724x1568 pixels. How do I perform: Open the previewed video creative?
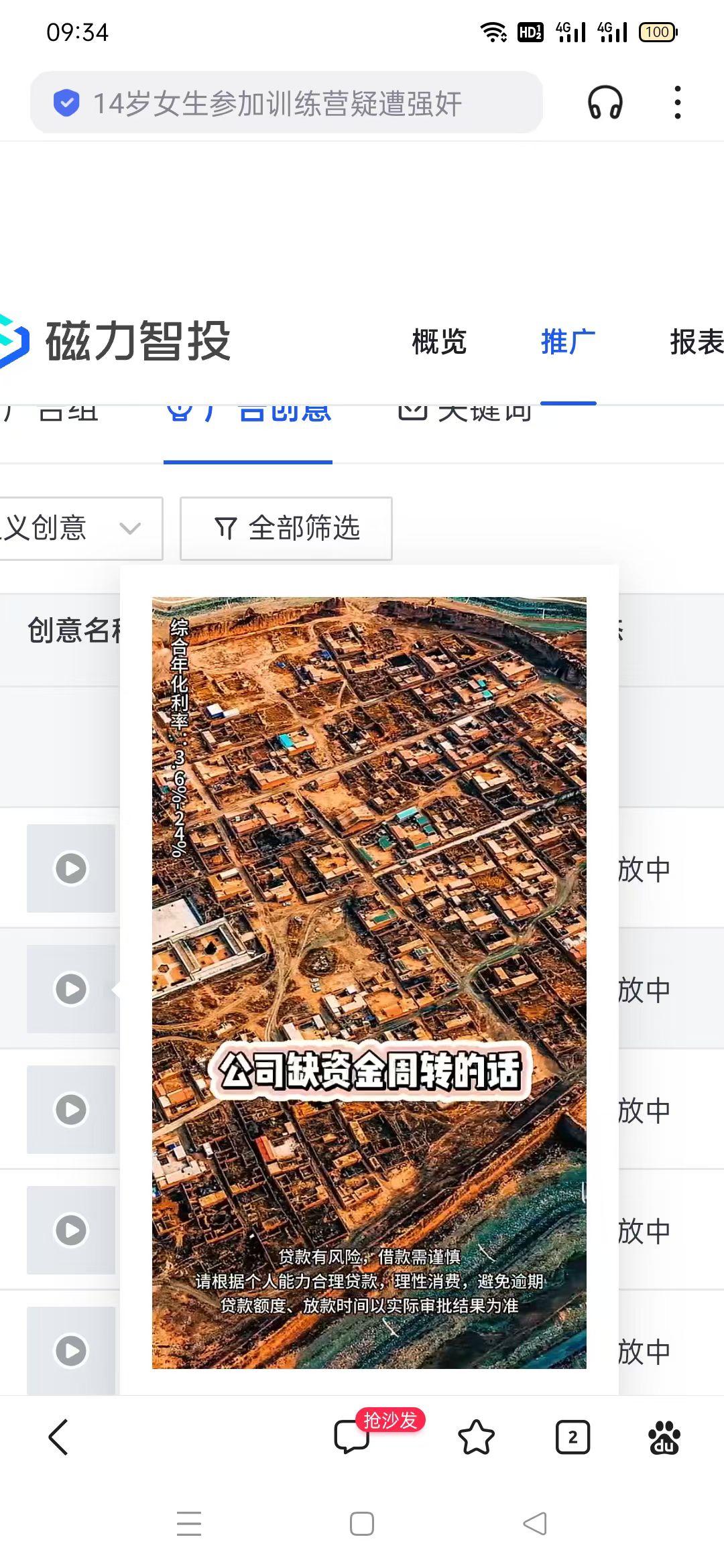369,982
